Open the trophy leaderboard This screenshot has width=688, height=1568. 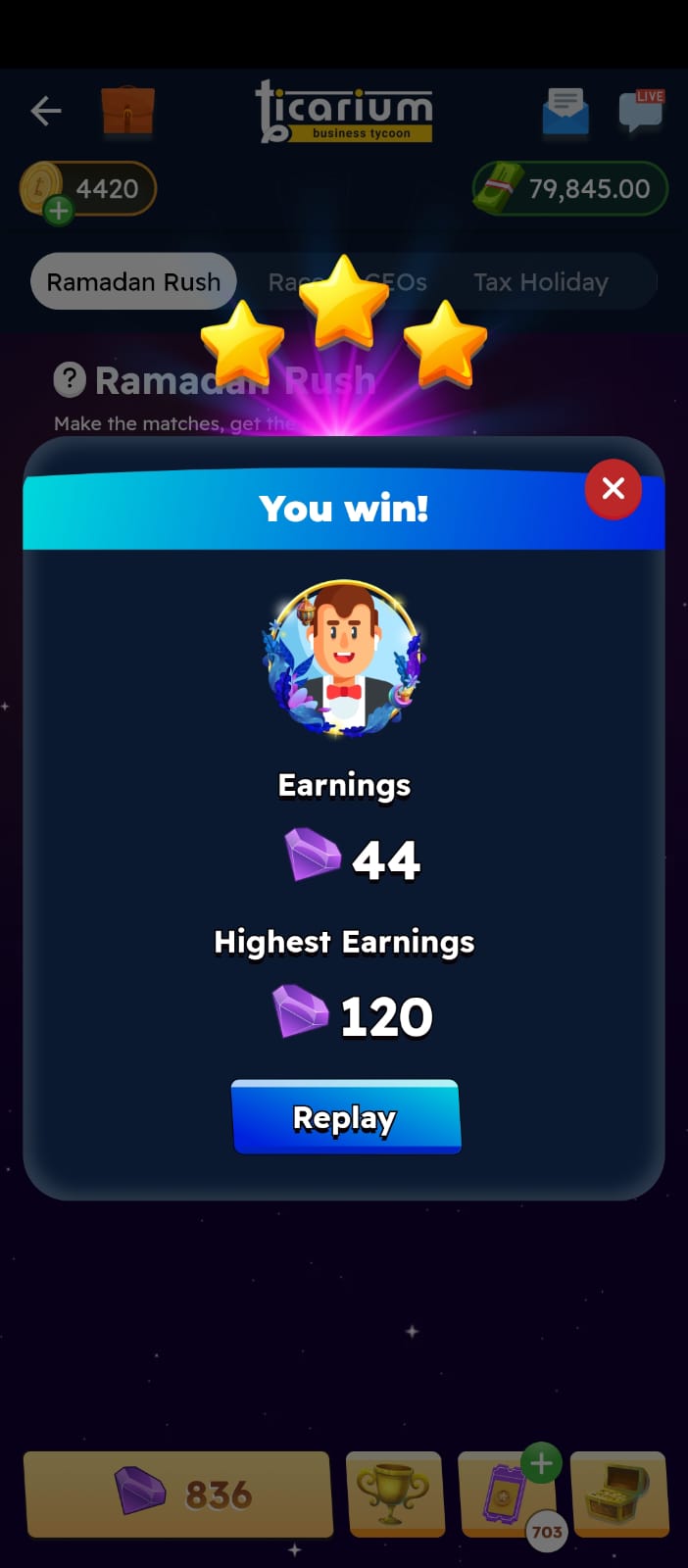[x=394, y=1494]
